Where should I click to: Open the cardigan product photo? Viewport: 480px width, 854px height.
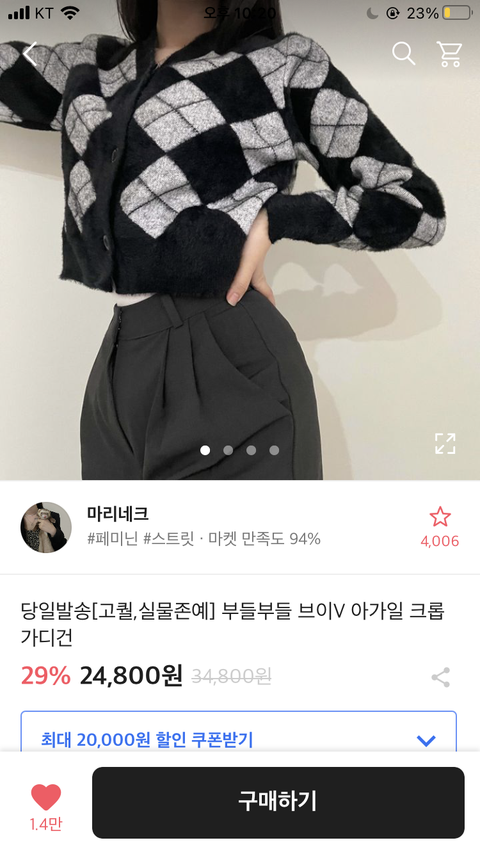[240, 240]
